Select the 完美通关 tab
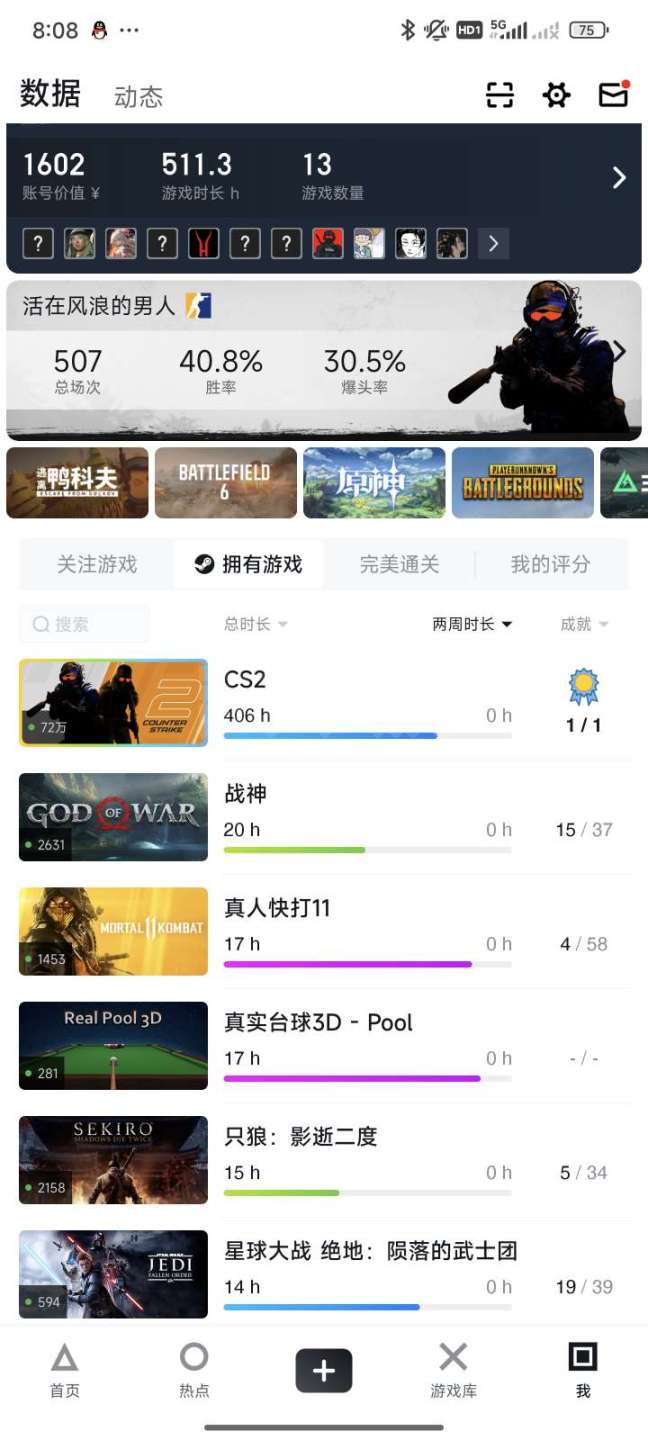 (x=399, y=565)
